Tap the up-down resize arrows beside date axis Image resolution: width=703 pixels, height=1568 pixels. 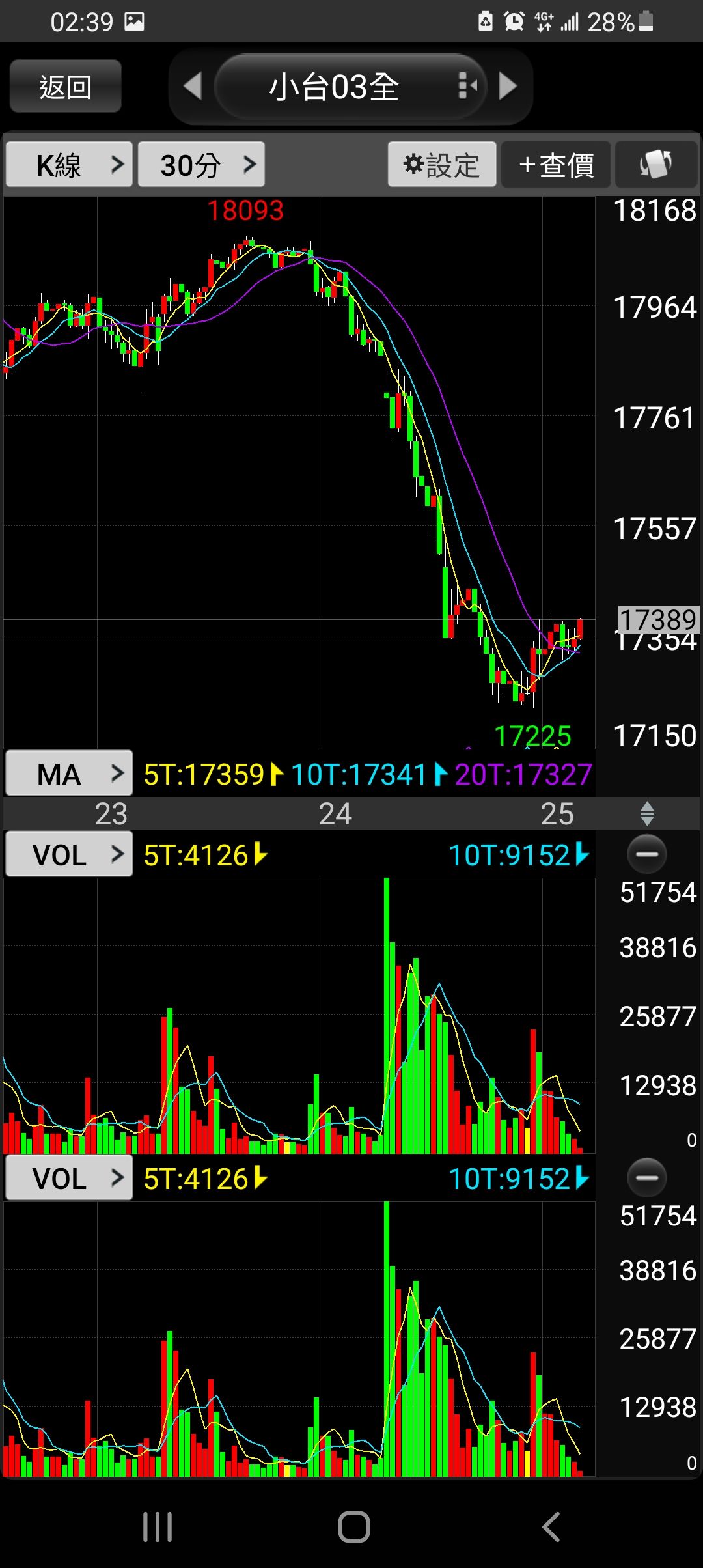647,814
